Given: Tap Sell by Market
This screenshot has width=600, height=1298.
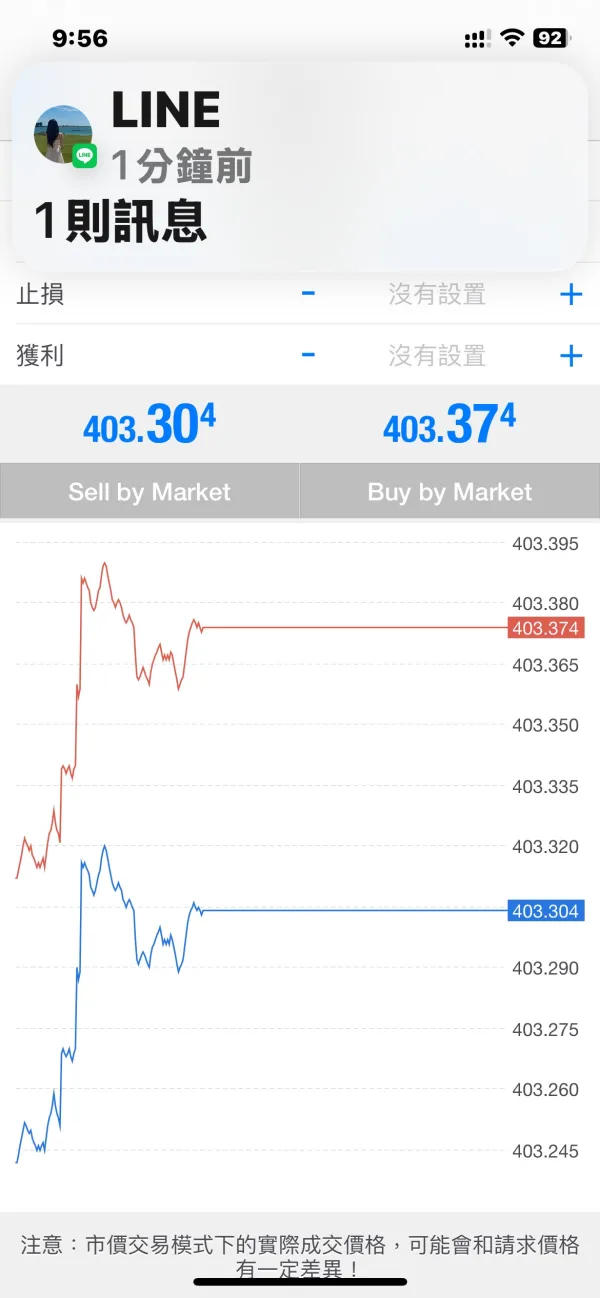Looking at the screenshot, I should pyautogui.click(x=150, y=491).
